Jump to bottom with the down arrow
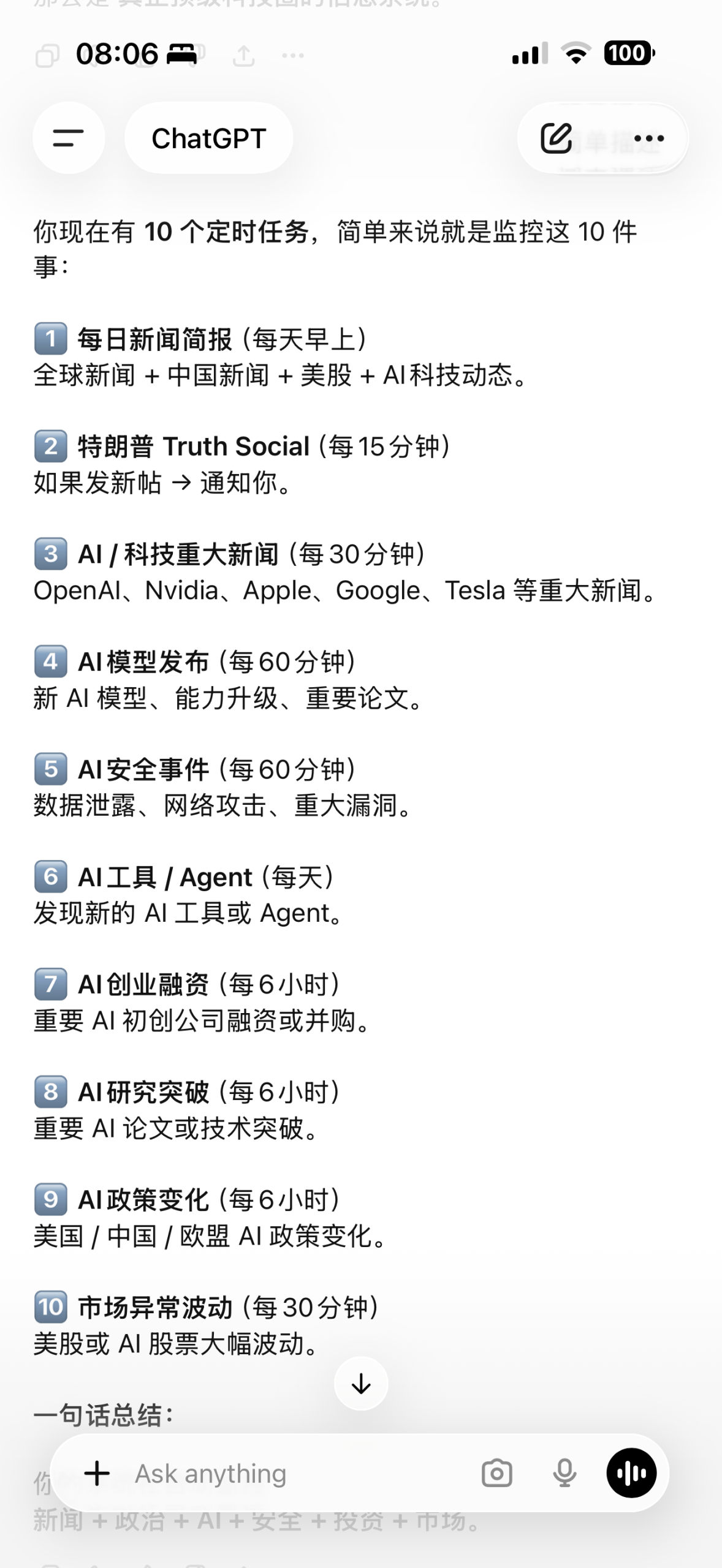Image resolution: width=722 pixels, height=1568 pixels. pos(361,1384)
